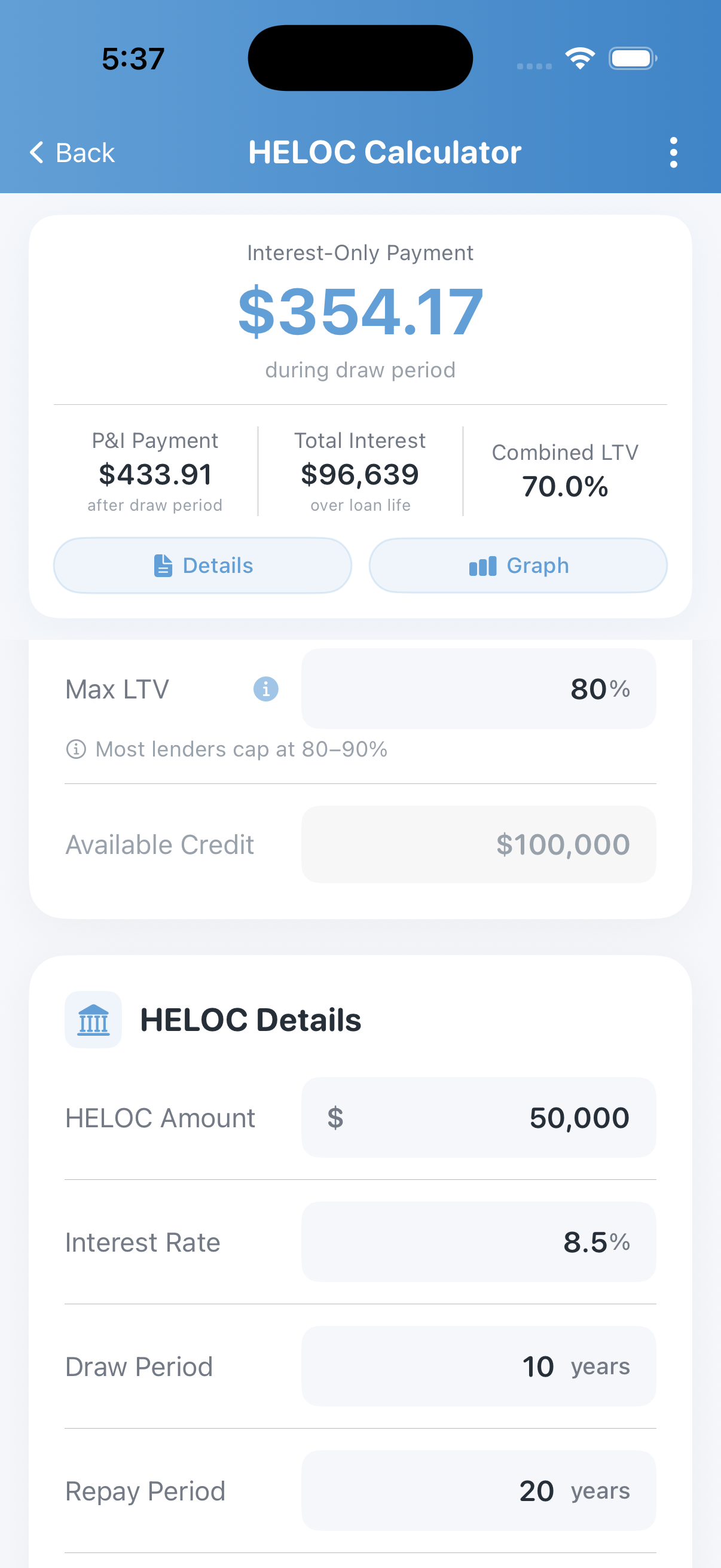This screenshot has width=721, height=1568.
Task: Tap the HELOC Details section header
Action: pyautogui.click(x=250, y=1019)
